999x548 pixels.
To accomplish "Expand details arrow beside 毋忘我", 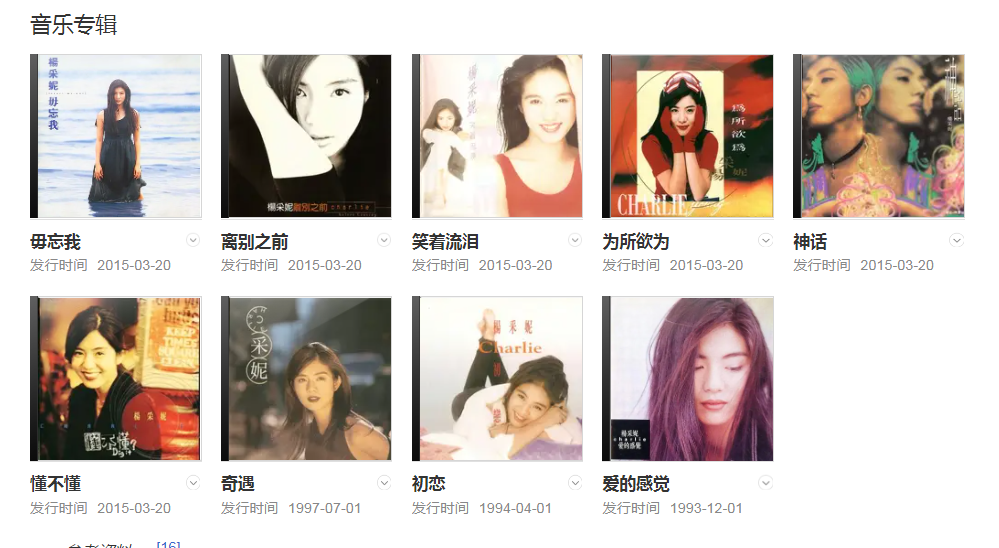I will [193, 240].
